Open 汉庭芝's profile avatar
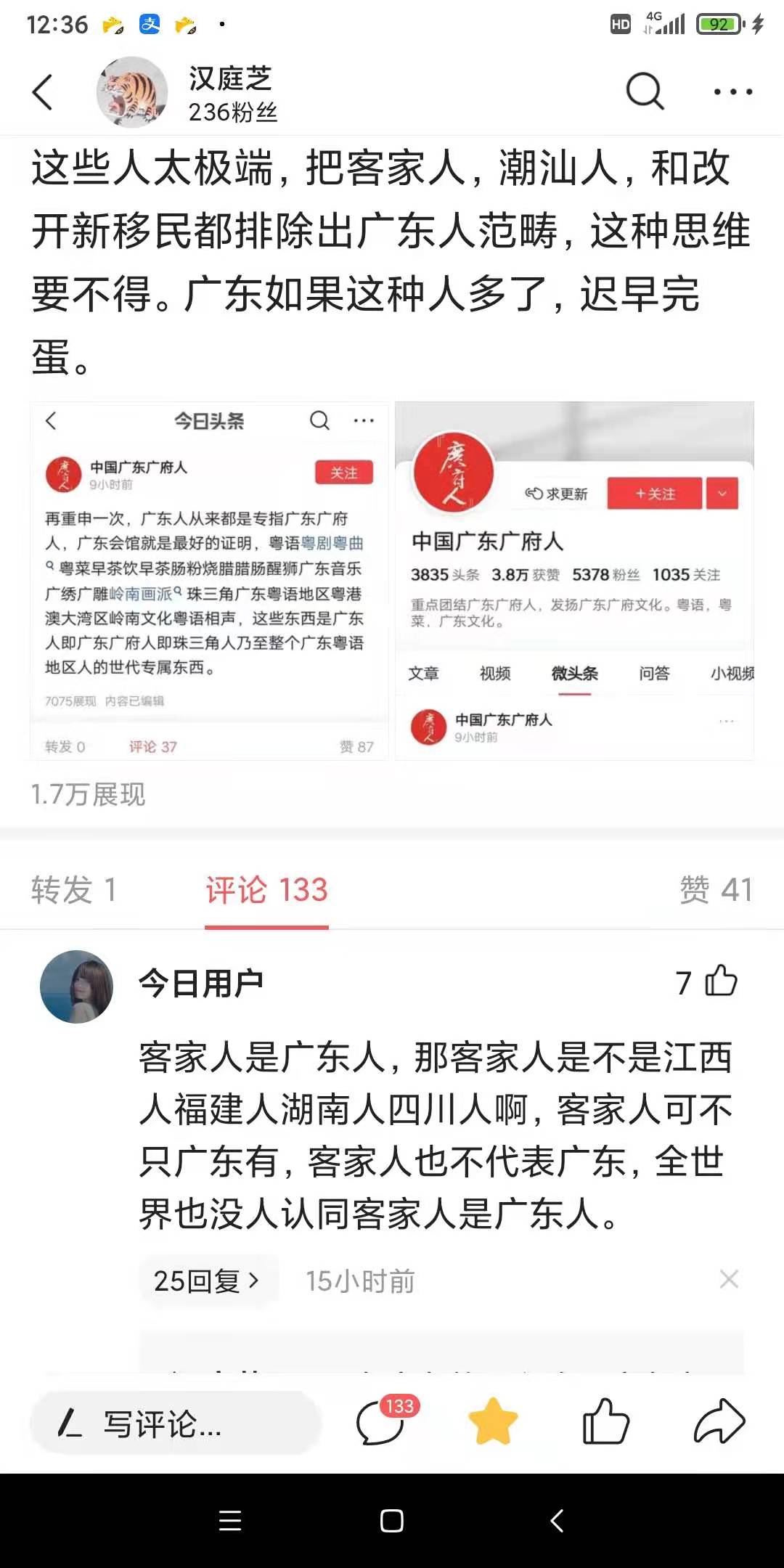This screenshot has height=1568, width=784. pos(132,92)
